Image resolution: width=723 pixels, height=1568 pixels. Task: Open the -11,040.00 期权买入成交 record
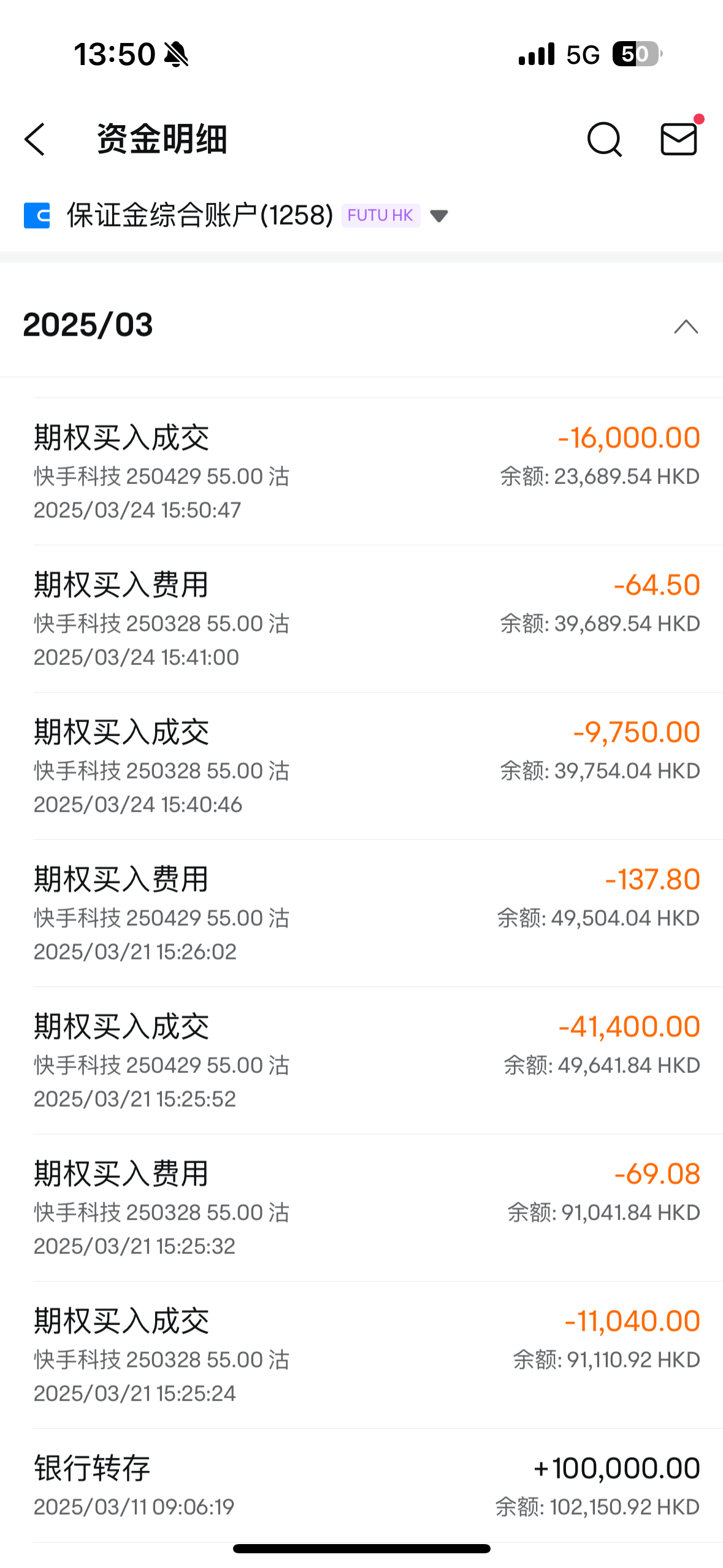(x=366, y=1355)
